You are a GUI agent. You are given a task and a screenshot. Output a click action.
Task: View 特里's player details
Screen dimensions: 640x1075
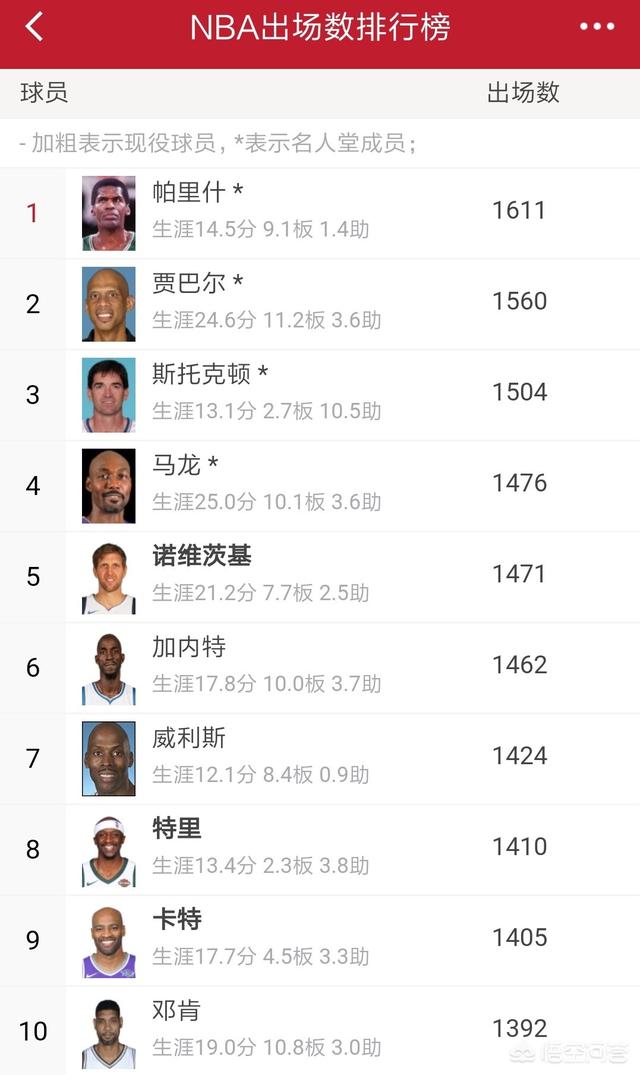[x=320, y=850]
